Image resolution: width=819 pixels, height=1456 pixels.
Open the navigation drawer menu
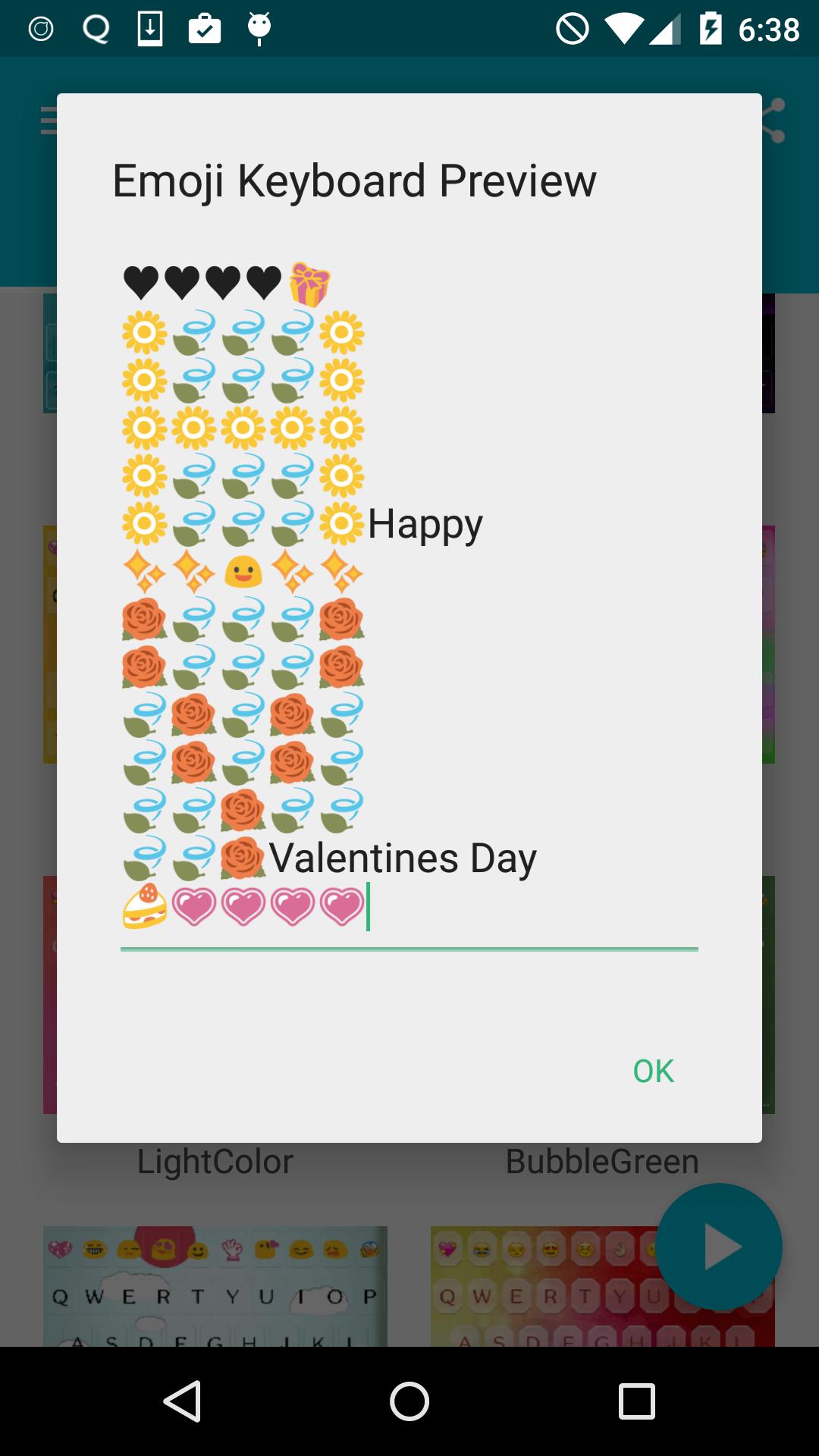[48, 121]
